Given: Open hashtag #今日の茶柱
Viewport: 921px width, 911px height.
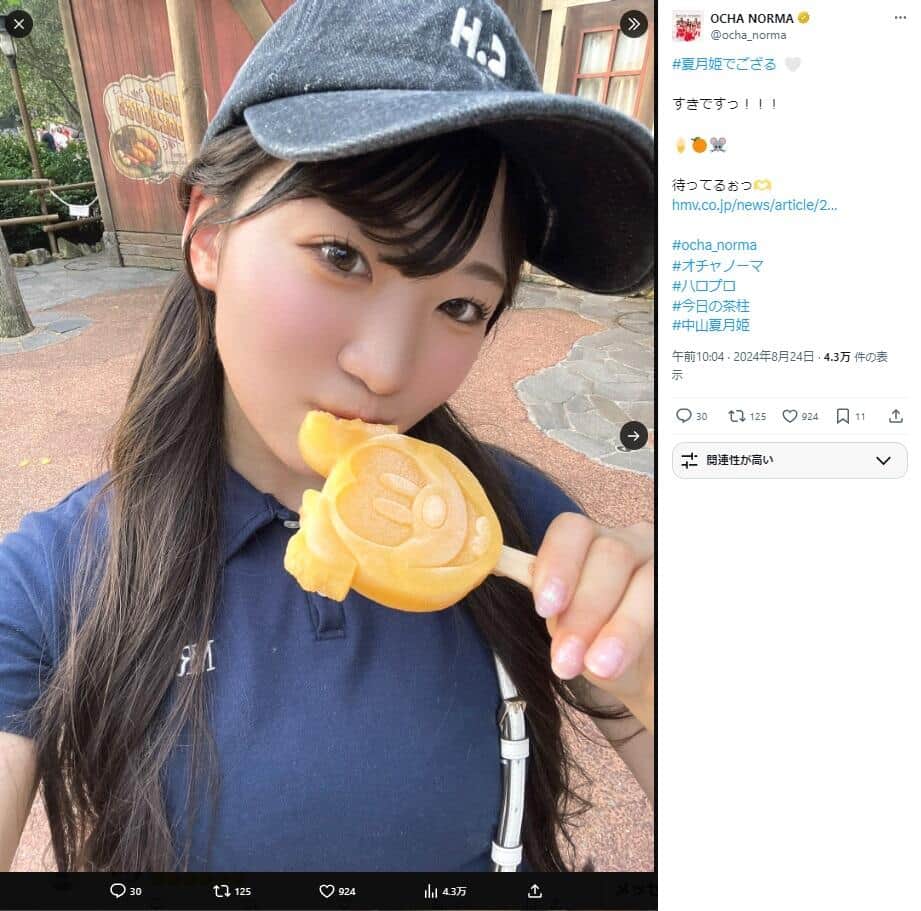Looking at the screenshot, I should click(710, 305).
